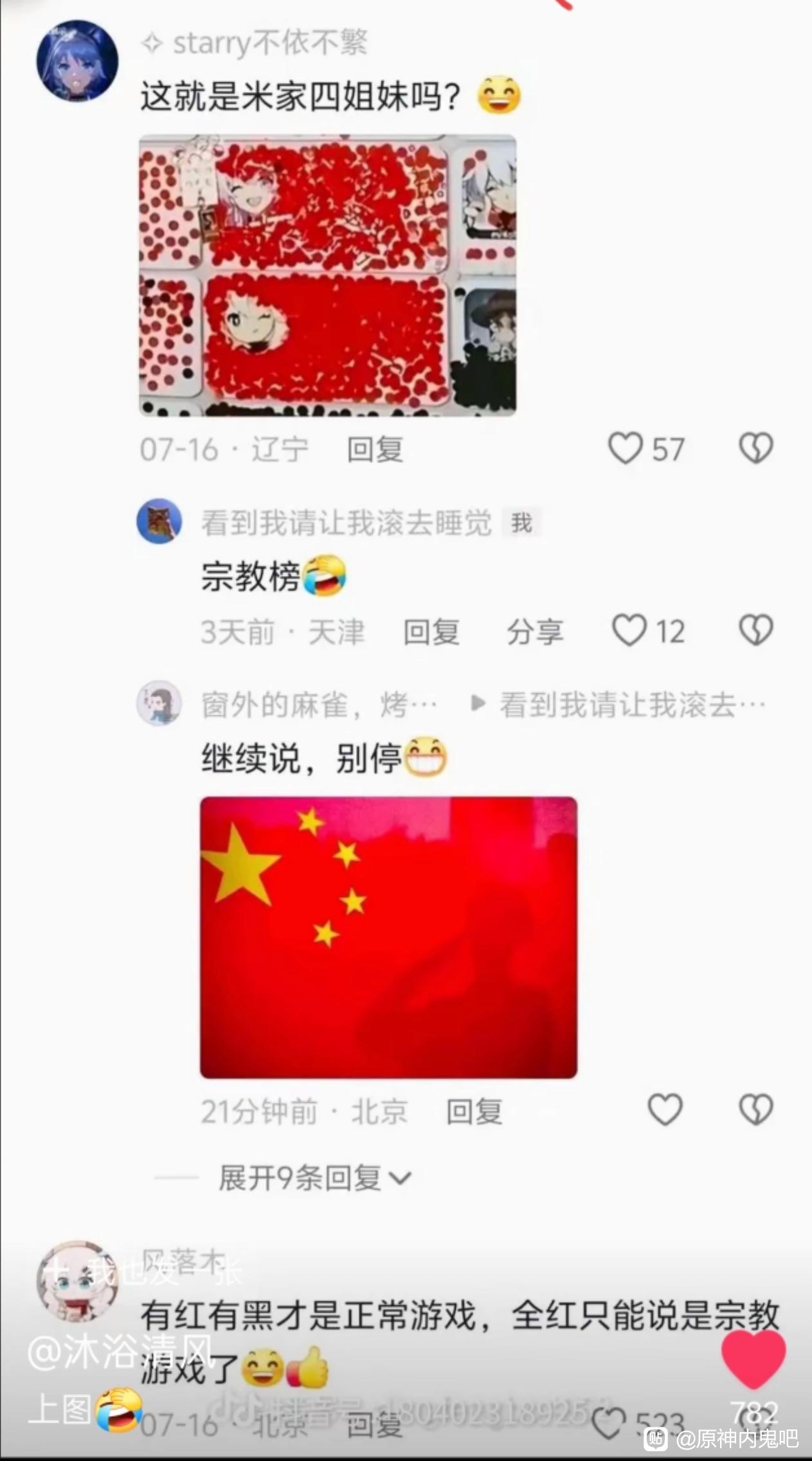Image resolution: width=812 pixels, height=1461 pixels.
Task: Open 窗外的麻雀's avatar
Action: [x=159, y=703]
